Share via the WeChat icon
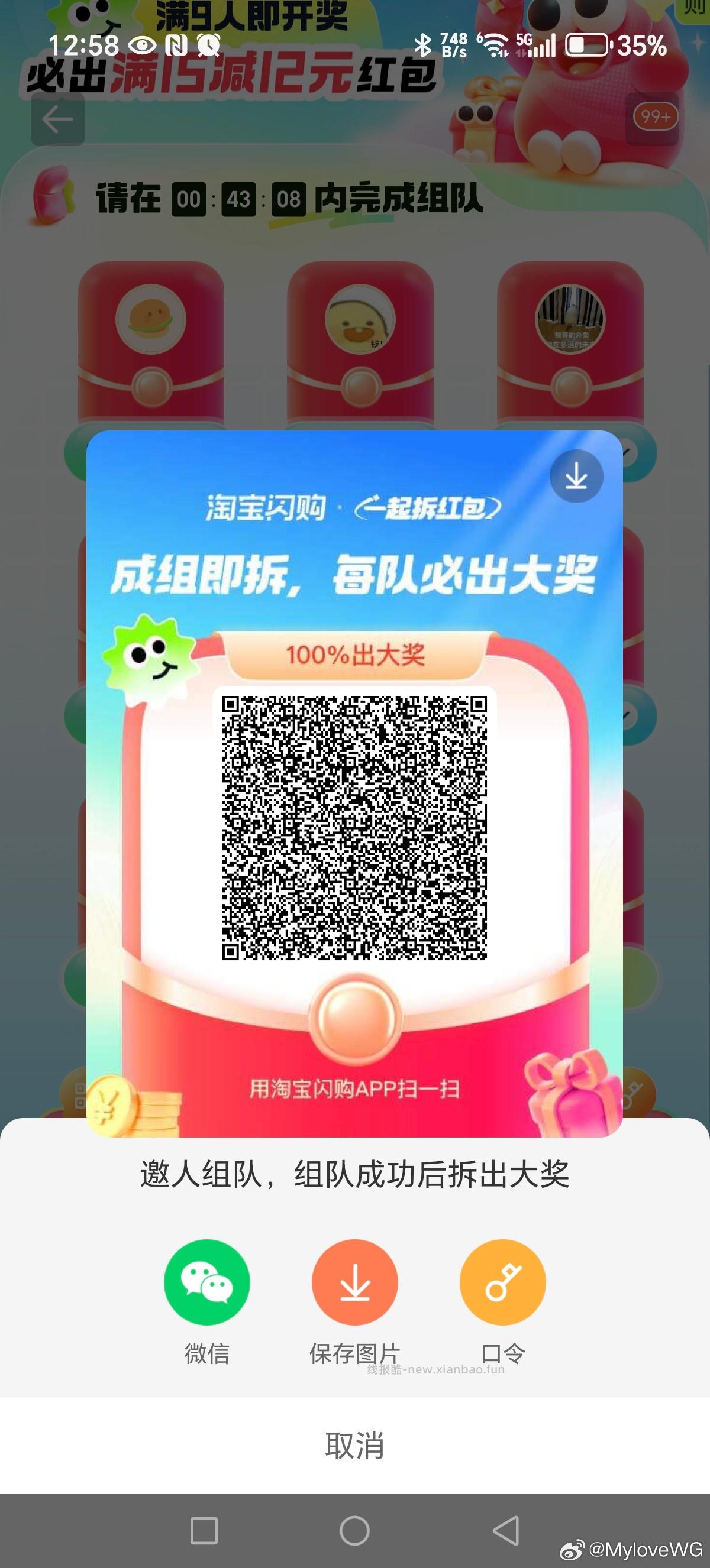The width and height of the screenshot is (710, 1568). tap(207, 1282)
